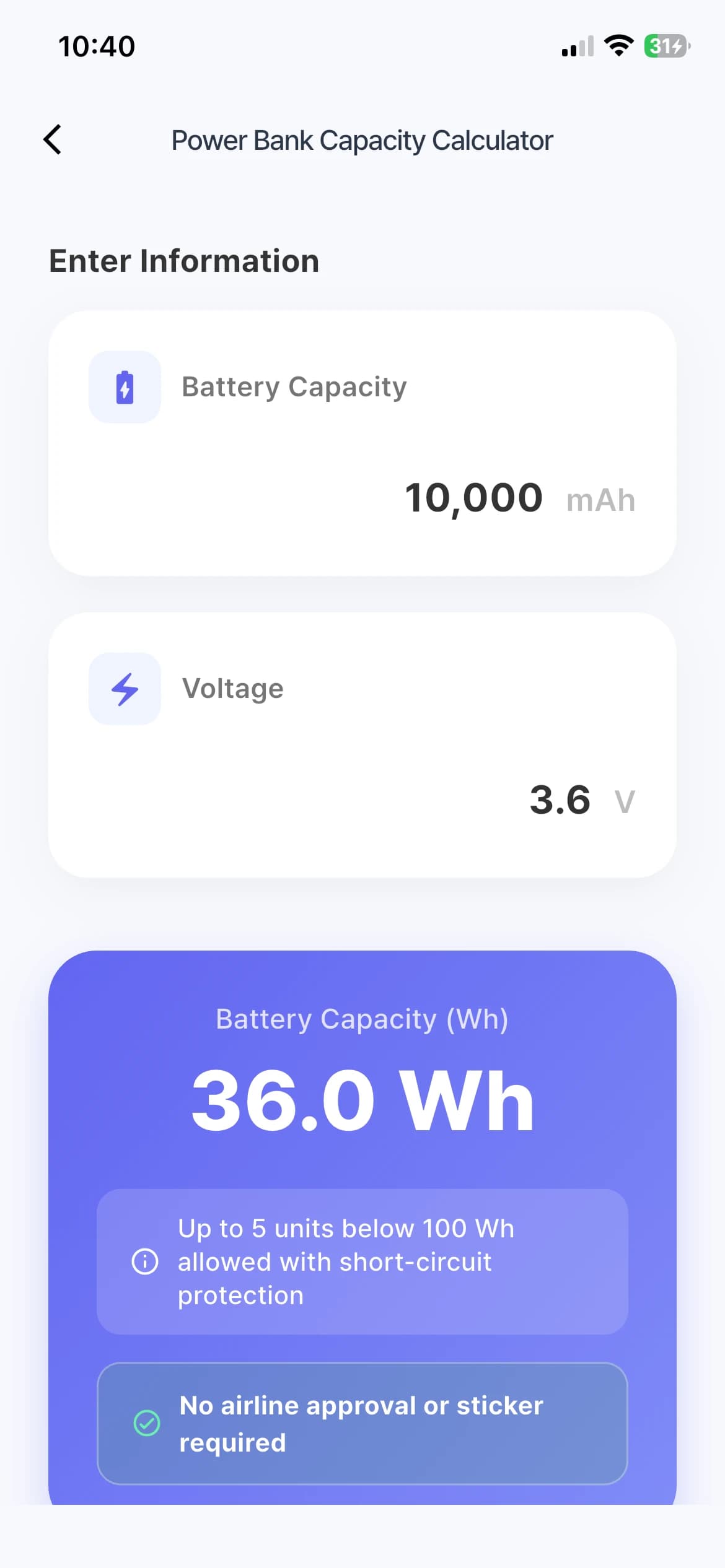Tap the mAh unit label
The height and width of the screenshot is (1568, 725).
[600, 499]
